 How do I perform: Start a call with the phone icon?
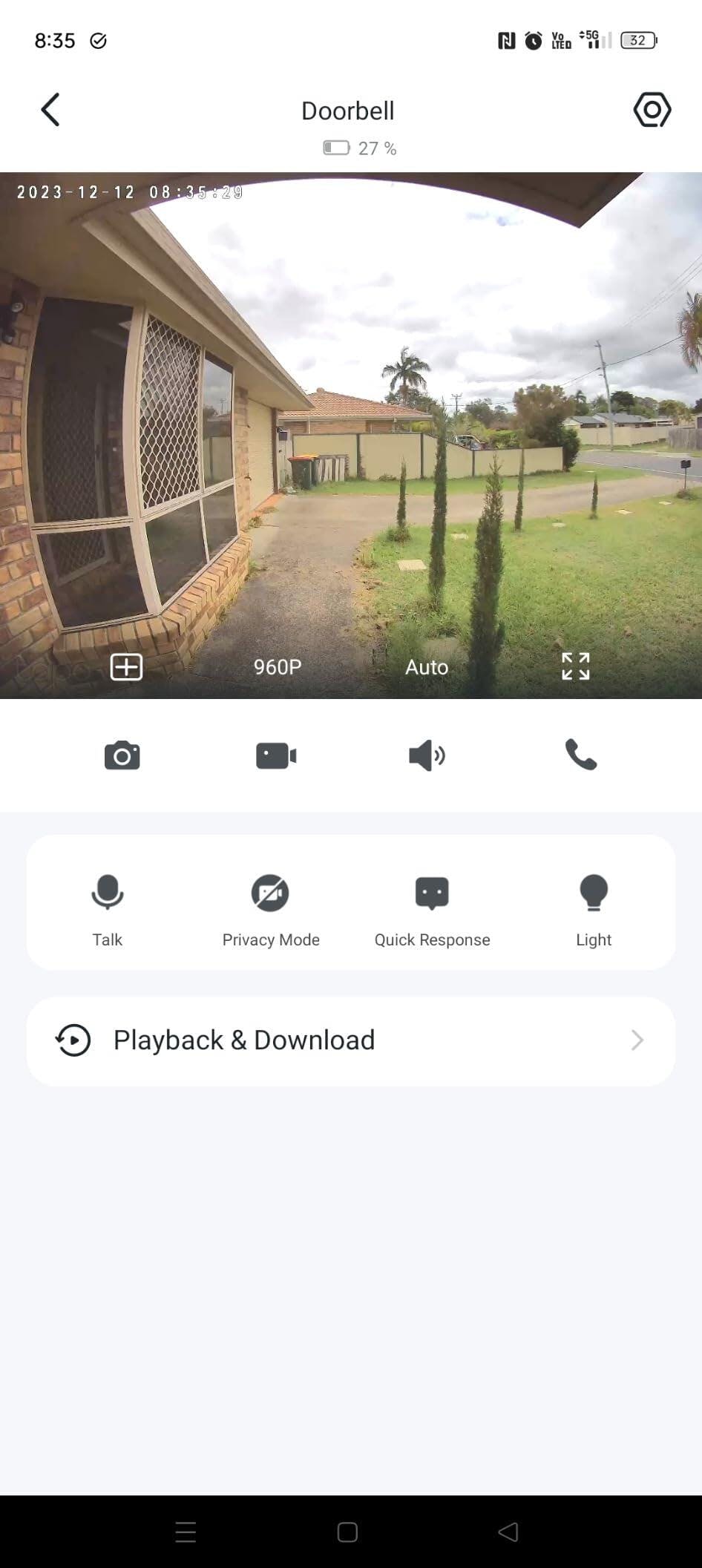tap(581, 755)
